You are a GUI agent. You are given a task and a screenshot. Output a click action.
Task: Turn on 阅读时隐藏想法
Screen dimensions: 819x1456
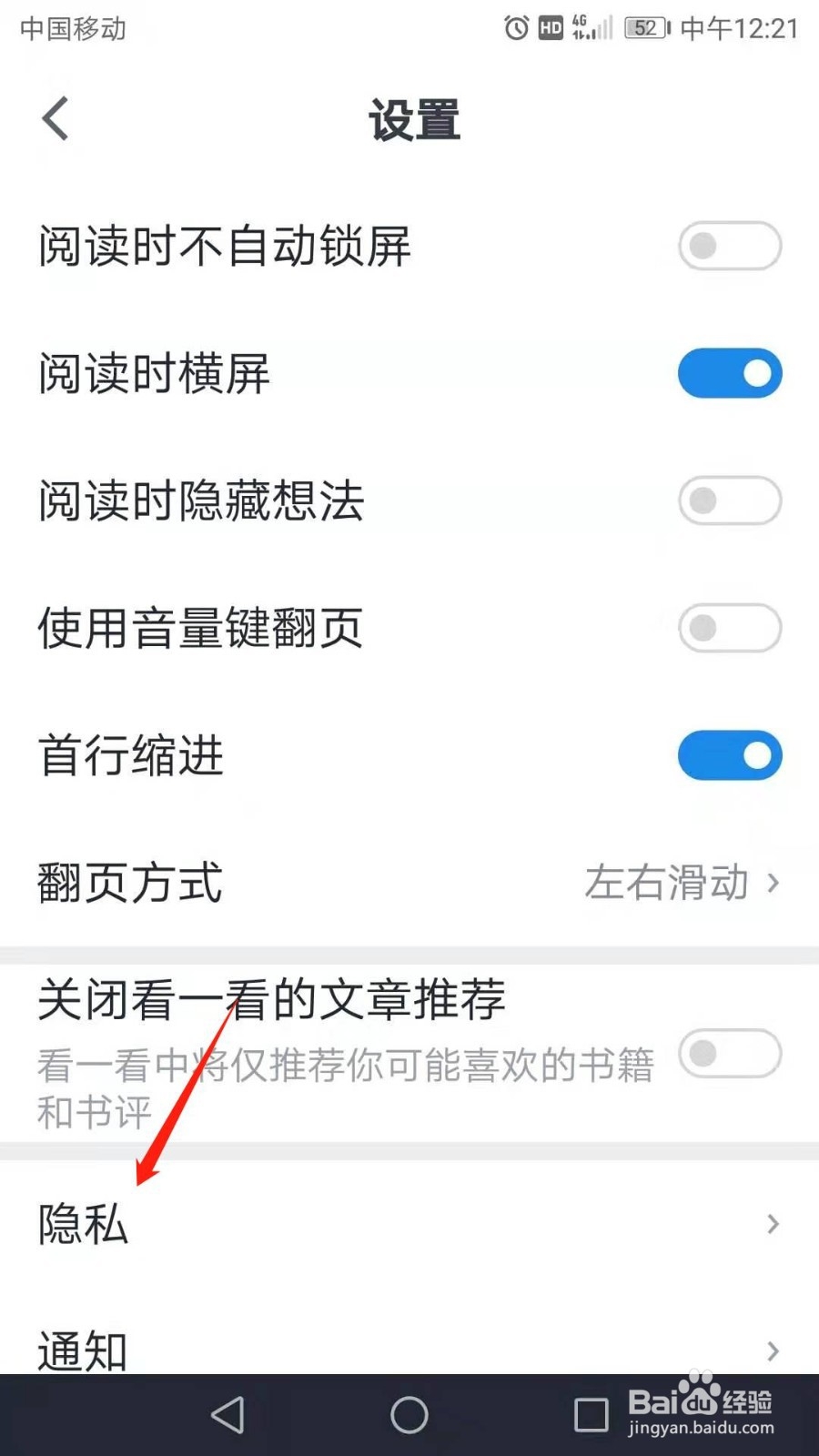[729, 500]
